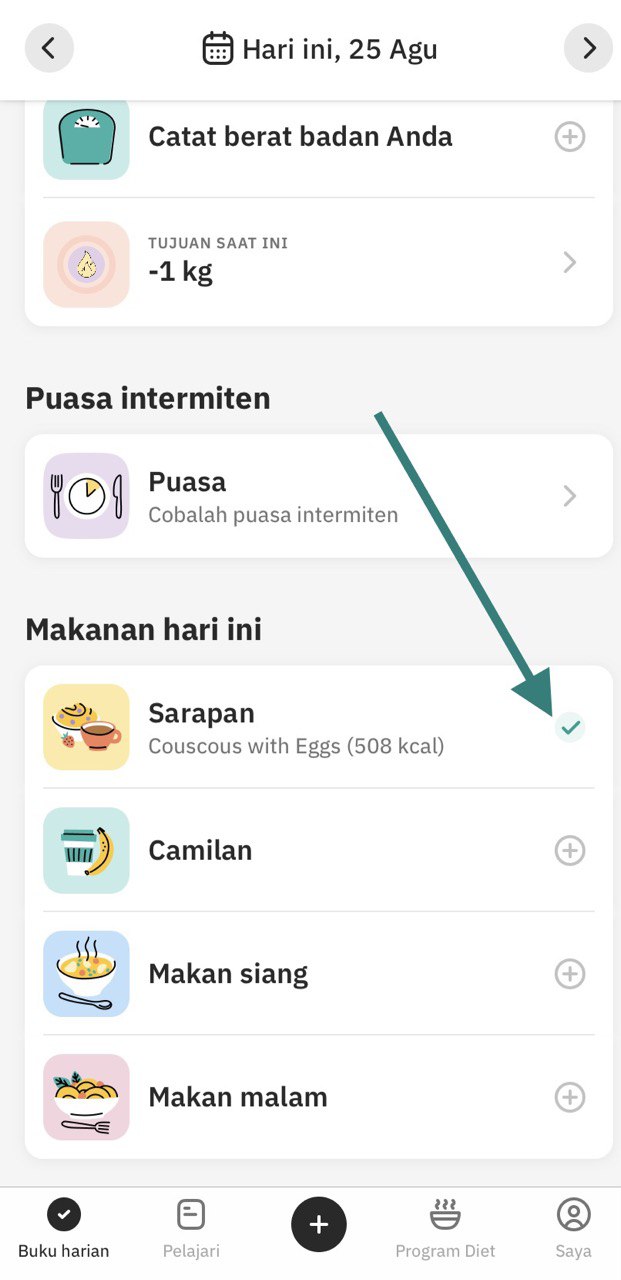Add entry for Catat berat badan Anda
This screenshot has height=1280, width=621.
click(569, 136)
